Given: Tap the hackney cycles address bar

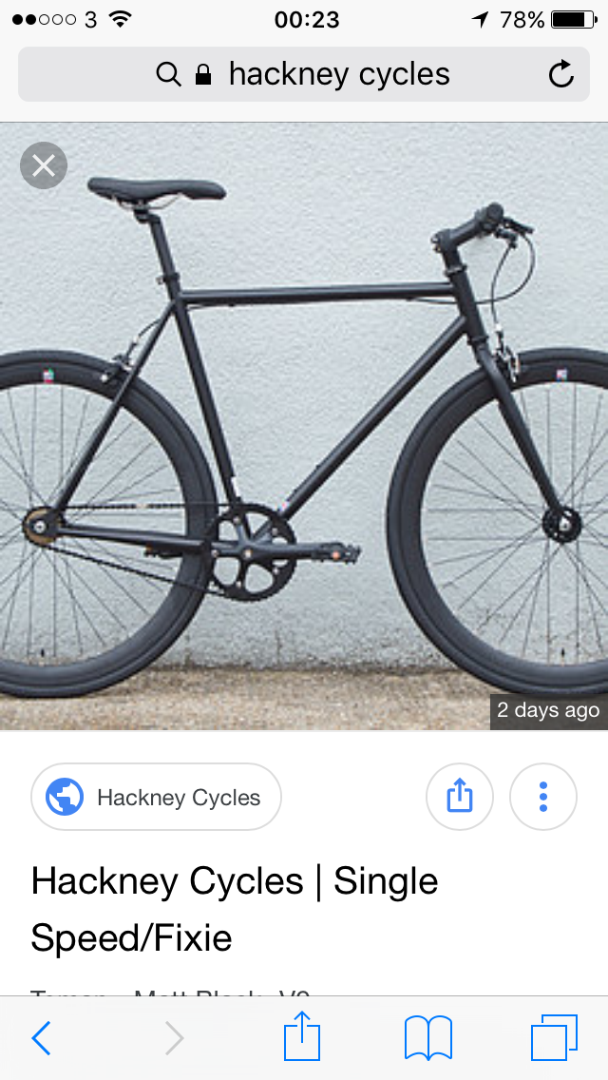Looking at the screenshot, I should coord(304,74).
